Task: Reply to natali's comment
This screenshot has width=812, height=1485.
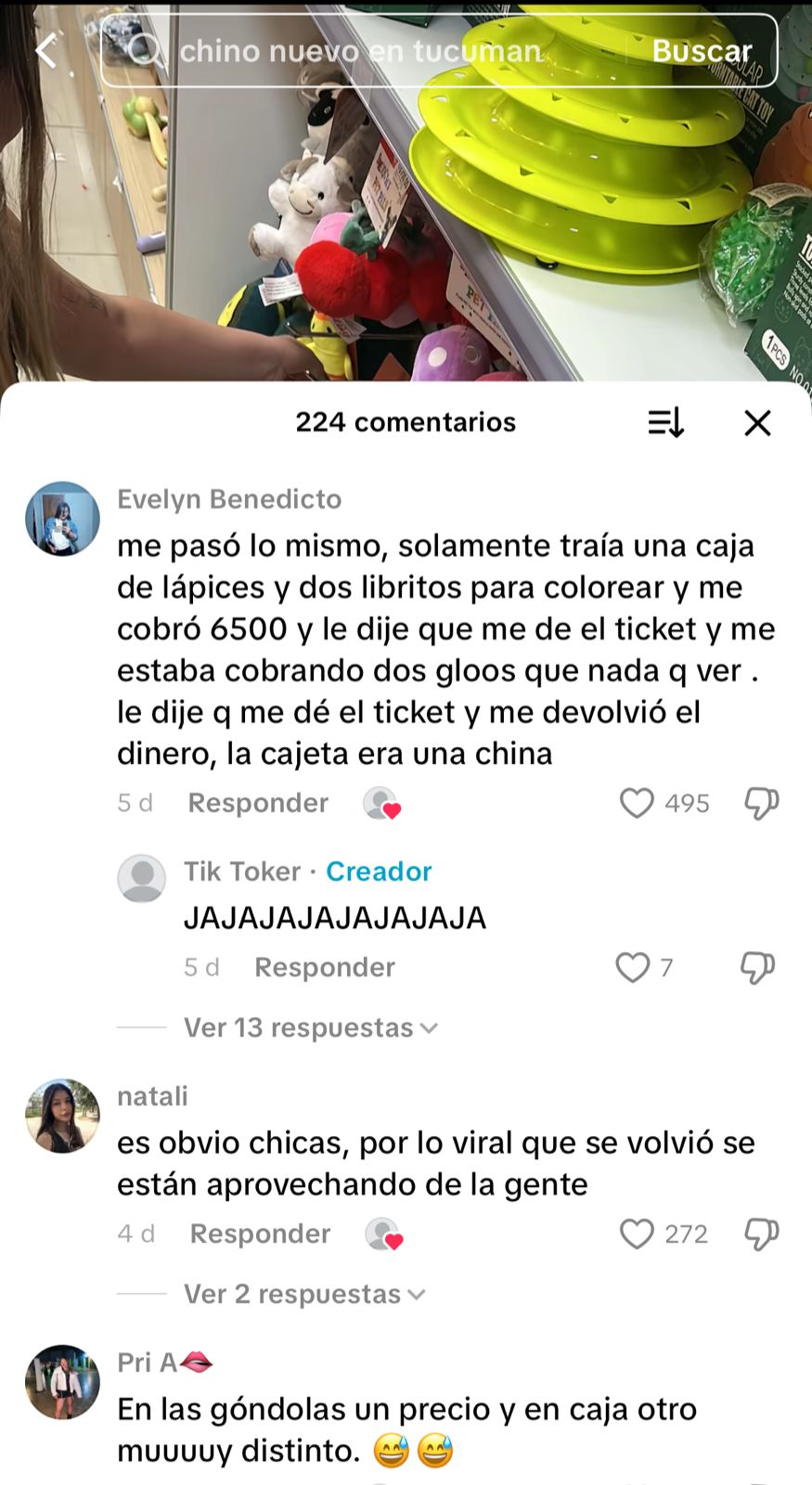Action: (260, 1233)
